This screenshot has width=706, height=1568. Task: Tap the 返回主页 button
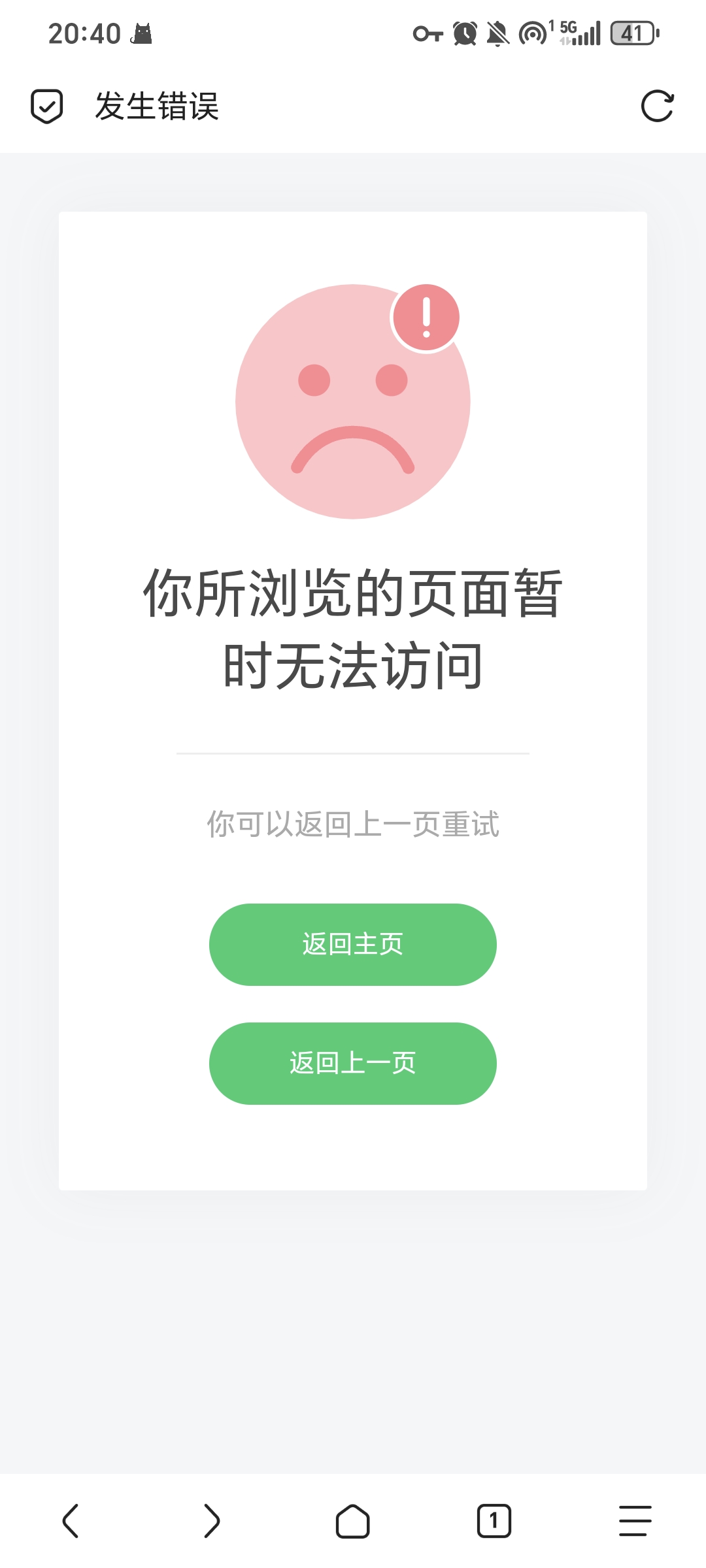click(353, 943)
